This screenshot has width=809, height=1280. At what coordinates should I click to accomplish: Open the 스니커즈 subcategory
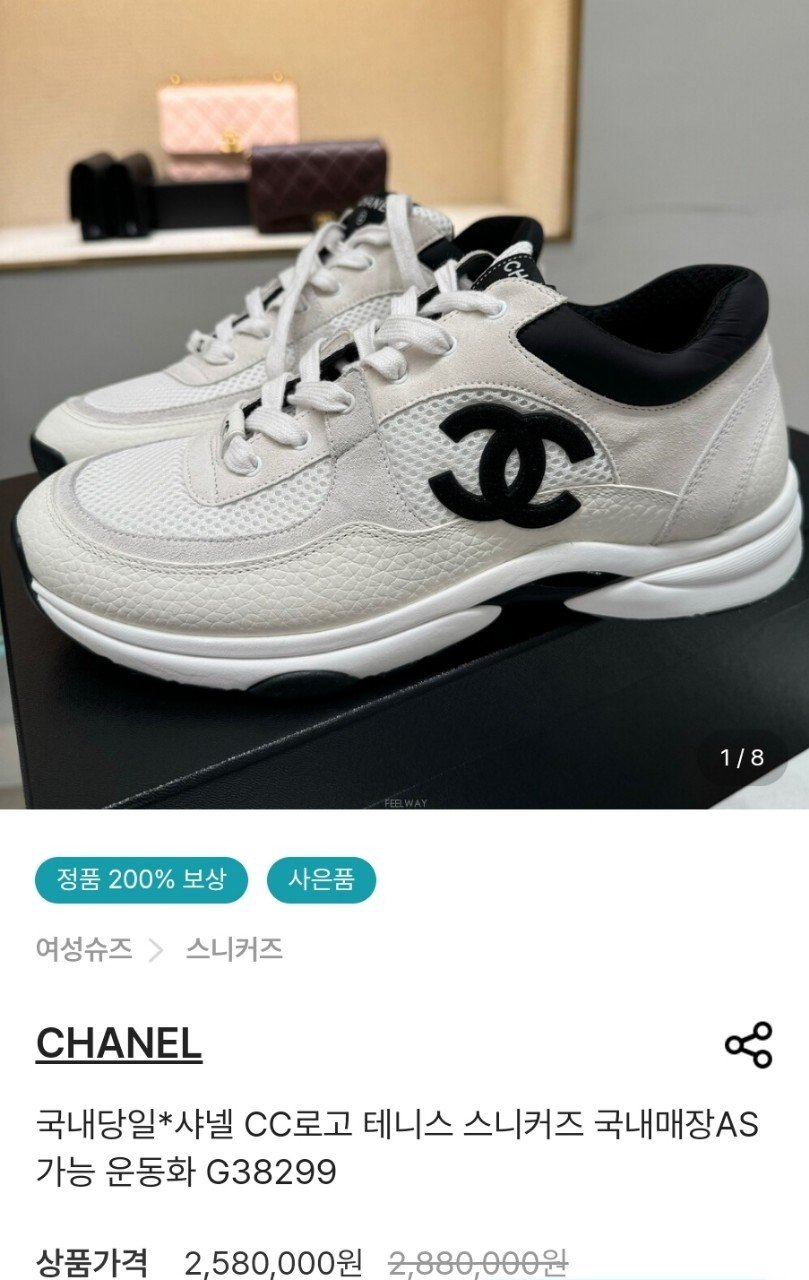(x=233, y=949)
